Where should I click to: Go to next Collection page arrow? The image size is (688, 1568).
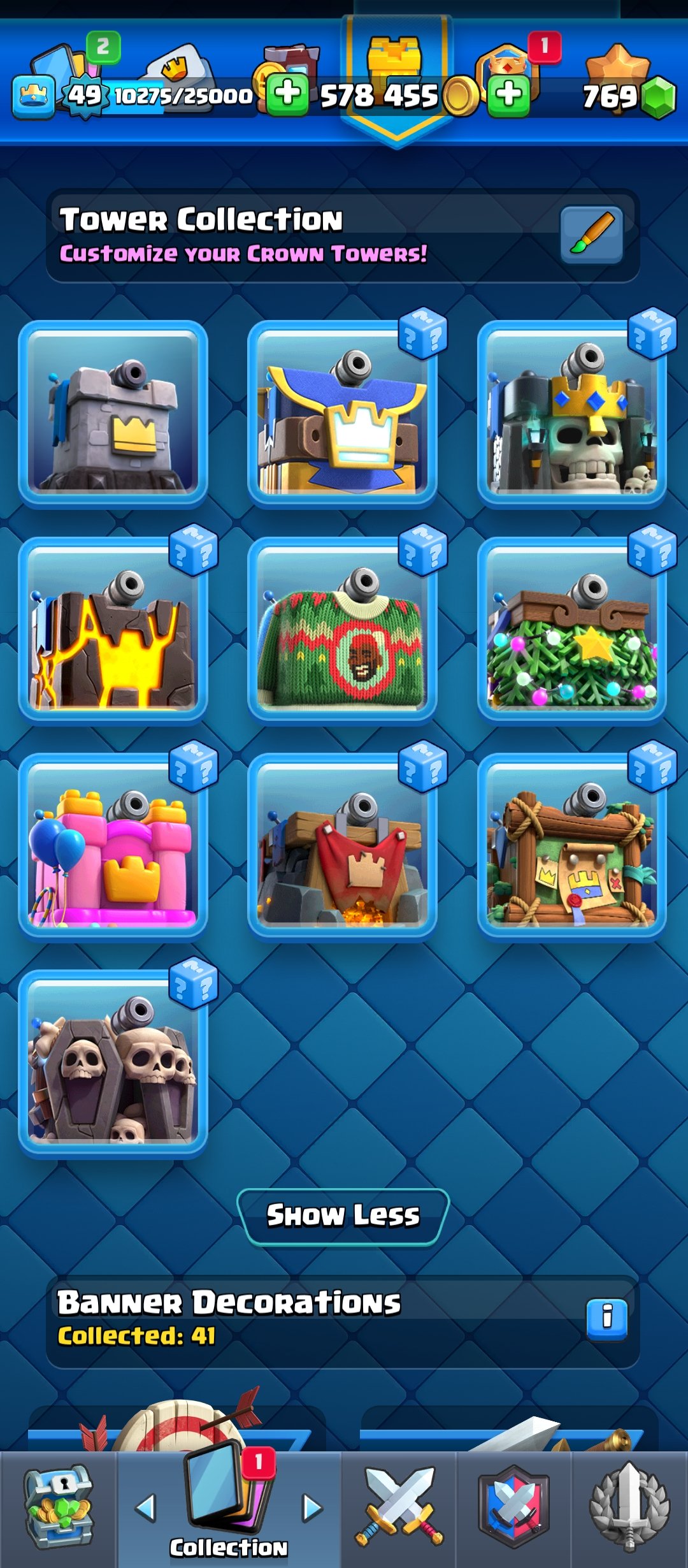[x=312, y=1508]
